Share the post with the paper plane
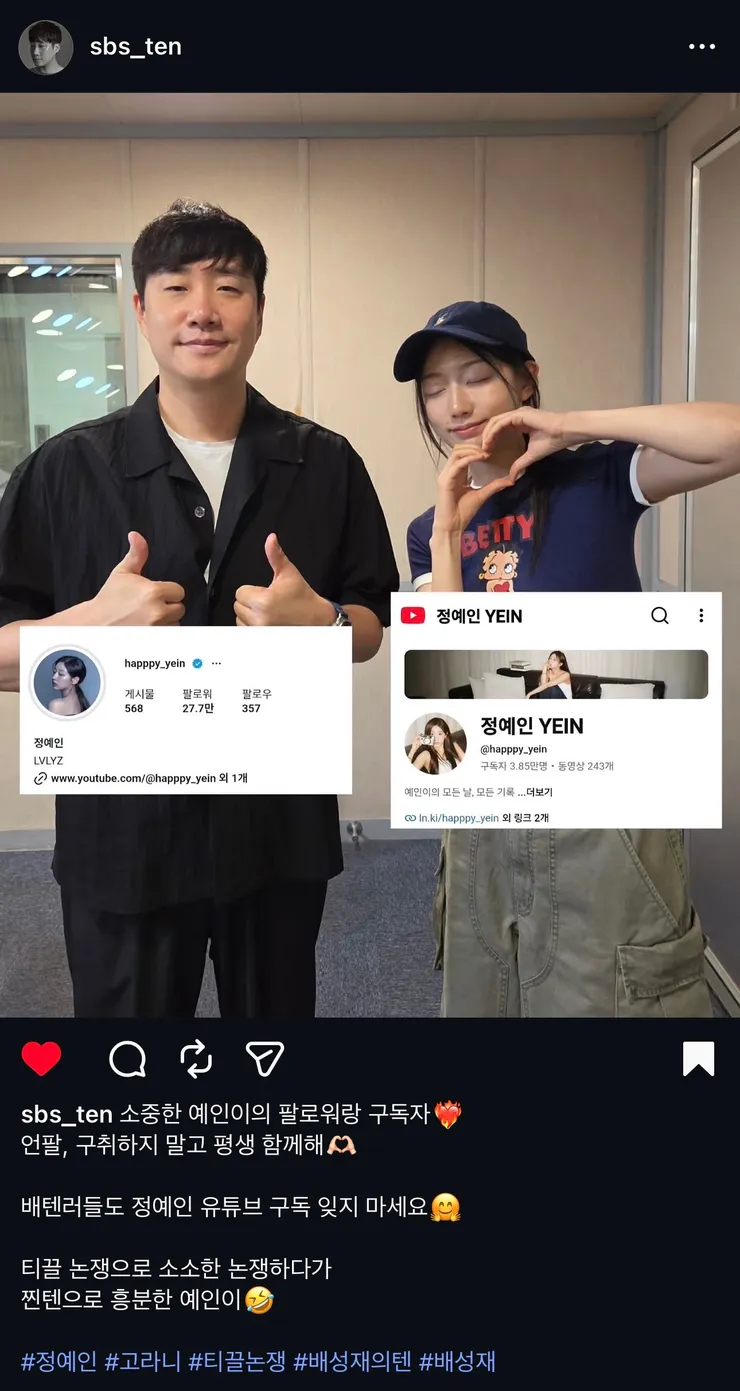740x1391 pixels. click(x=265, y=1058)
